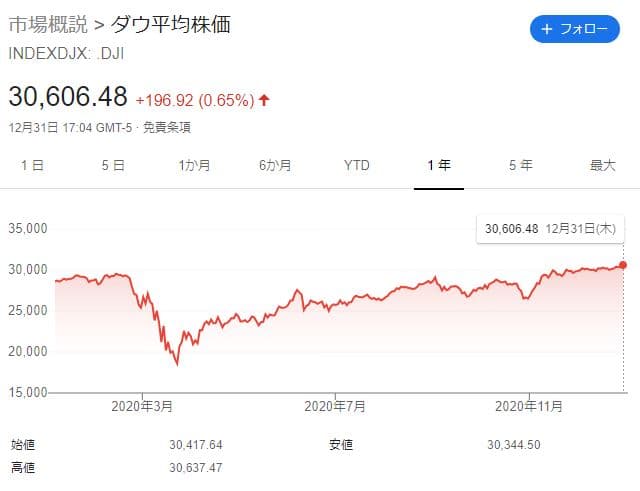Viewport: 640px width, 491px height.
Task: Open the 市場概説 breadcrumb link
Action: [x=44, y=25]
